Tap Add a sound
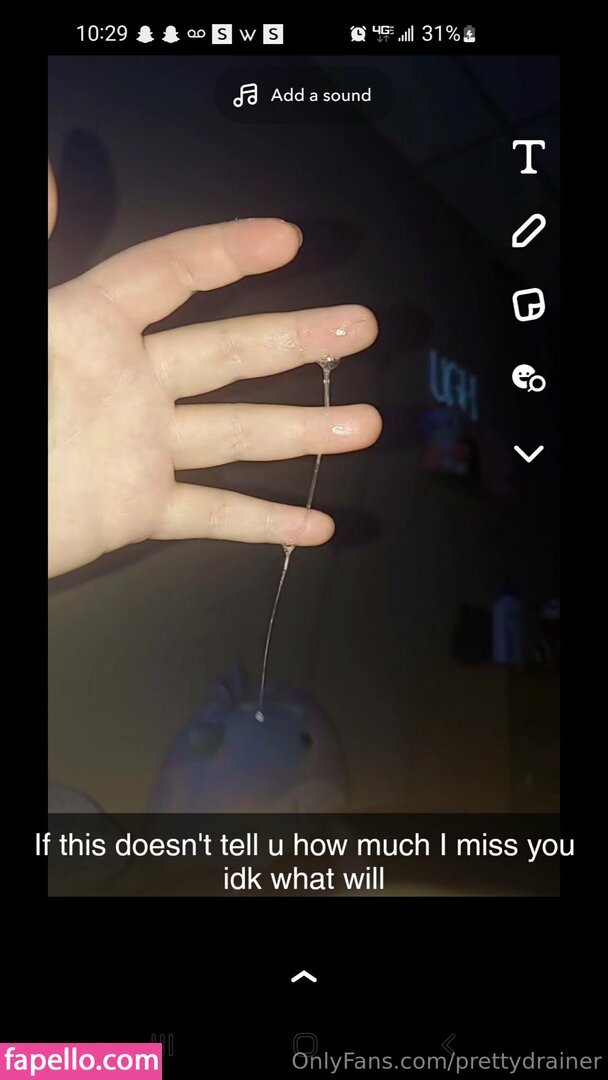608x1080 pixels. tap(303, 95)
